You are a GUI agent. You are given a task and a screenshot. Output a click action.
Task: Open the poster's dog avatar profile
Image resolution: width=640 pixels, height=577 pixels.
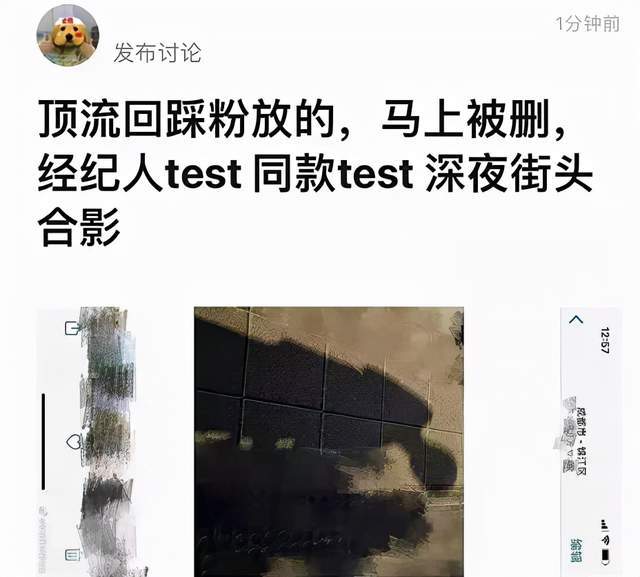68,36
